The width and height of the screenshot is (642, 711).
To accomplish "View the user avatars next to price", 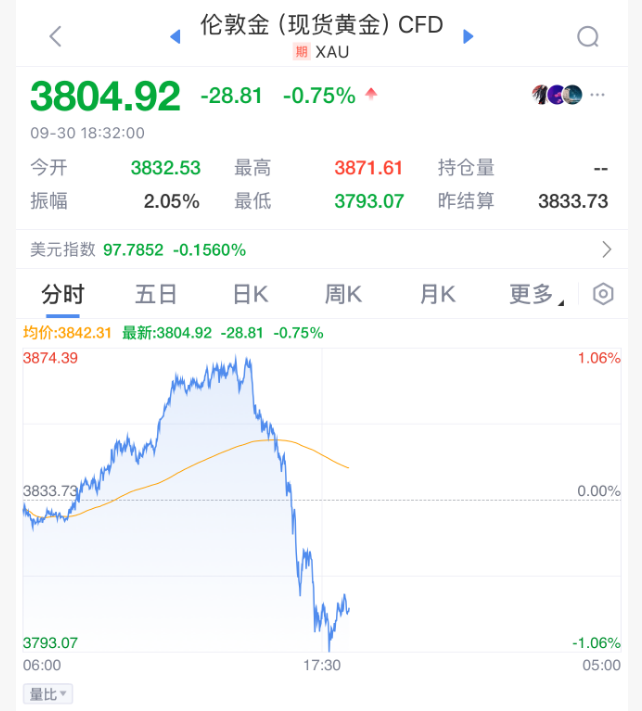I will point(557,95).
